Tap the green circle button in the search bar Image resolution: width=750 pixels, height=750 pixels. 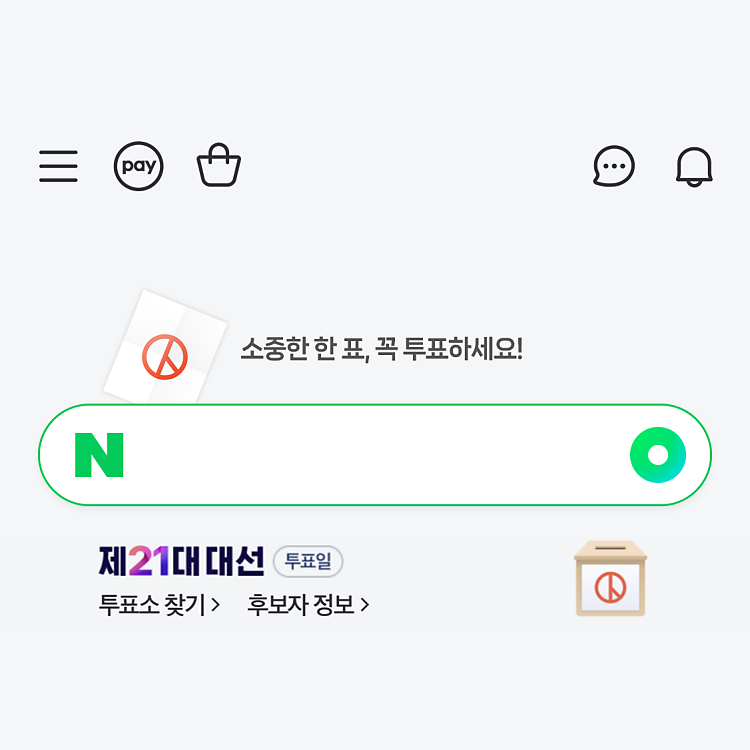click(657, 455)
